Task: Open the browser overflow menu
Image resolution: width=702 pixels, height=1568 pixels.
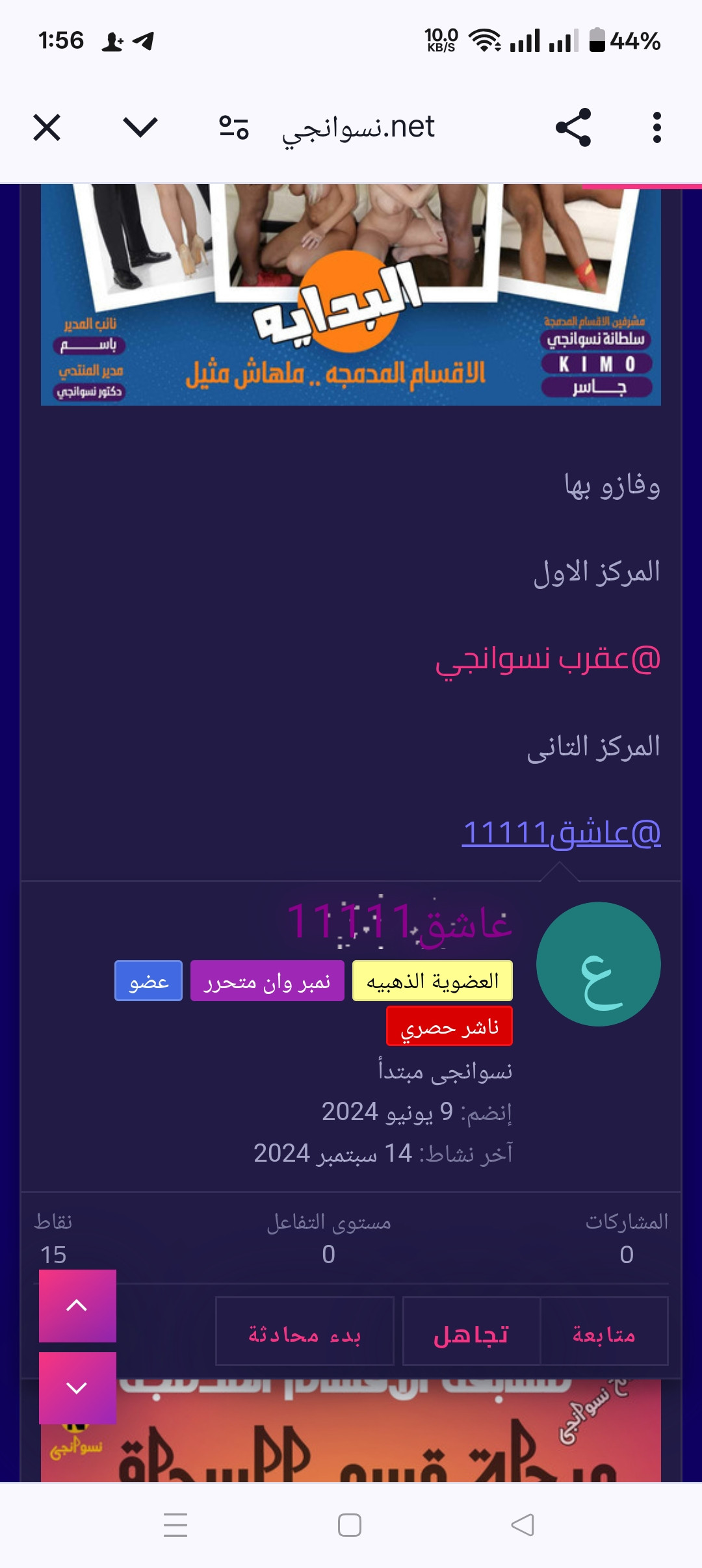Action: (657, 127)
